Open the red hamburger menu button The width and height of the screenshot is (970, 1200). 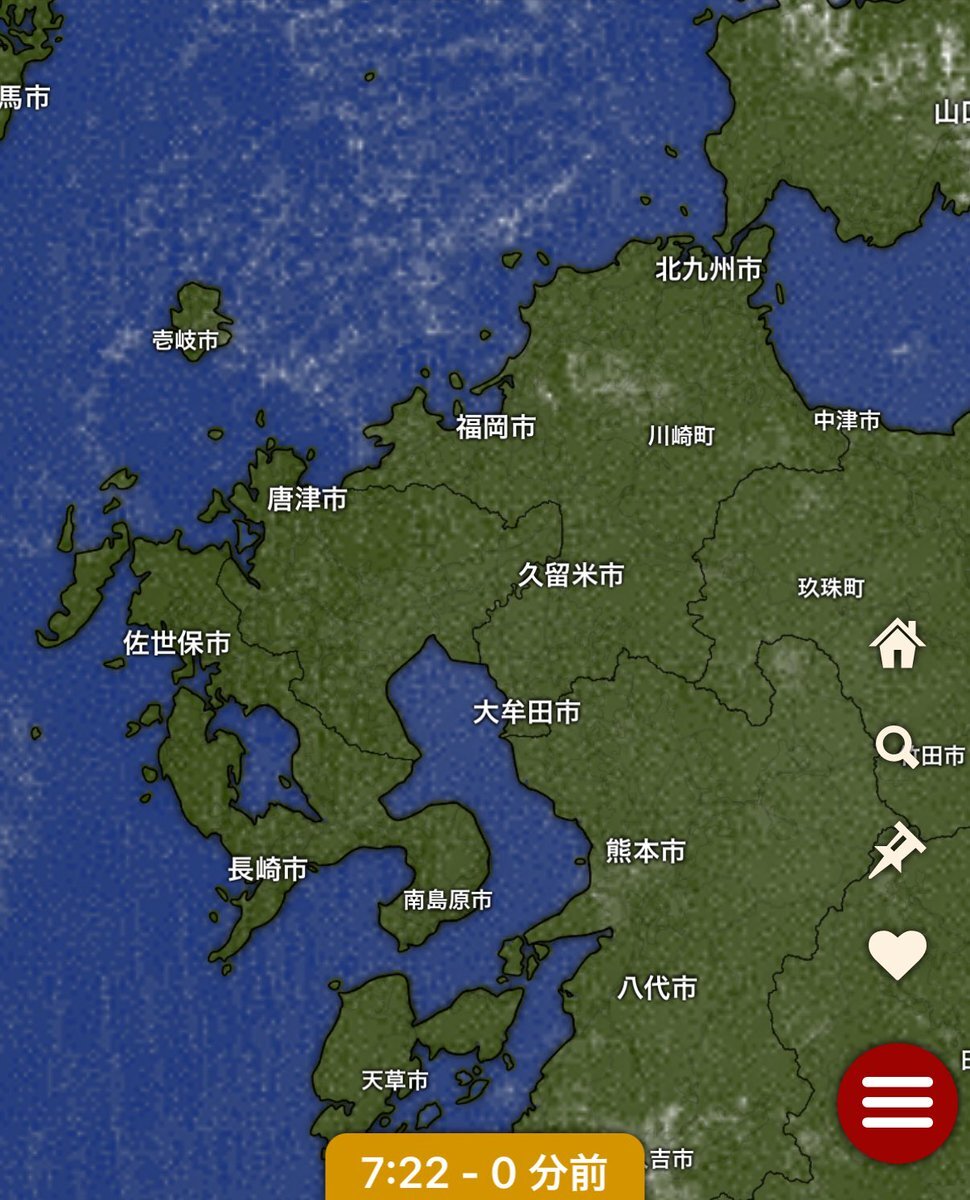[897, 1103]
